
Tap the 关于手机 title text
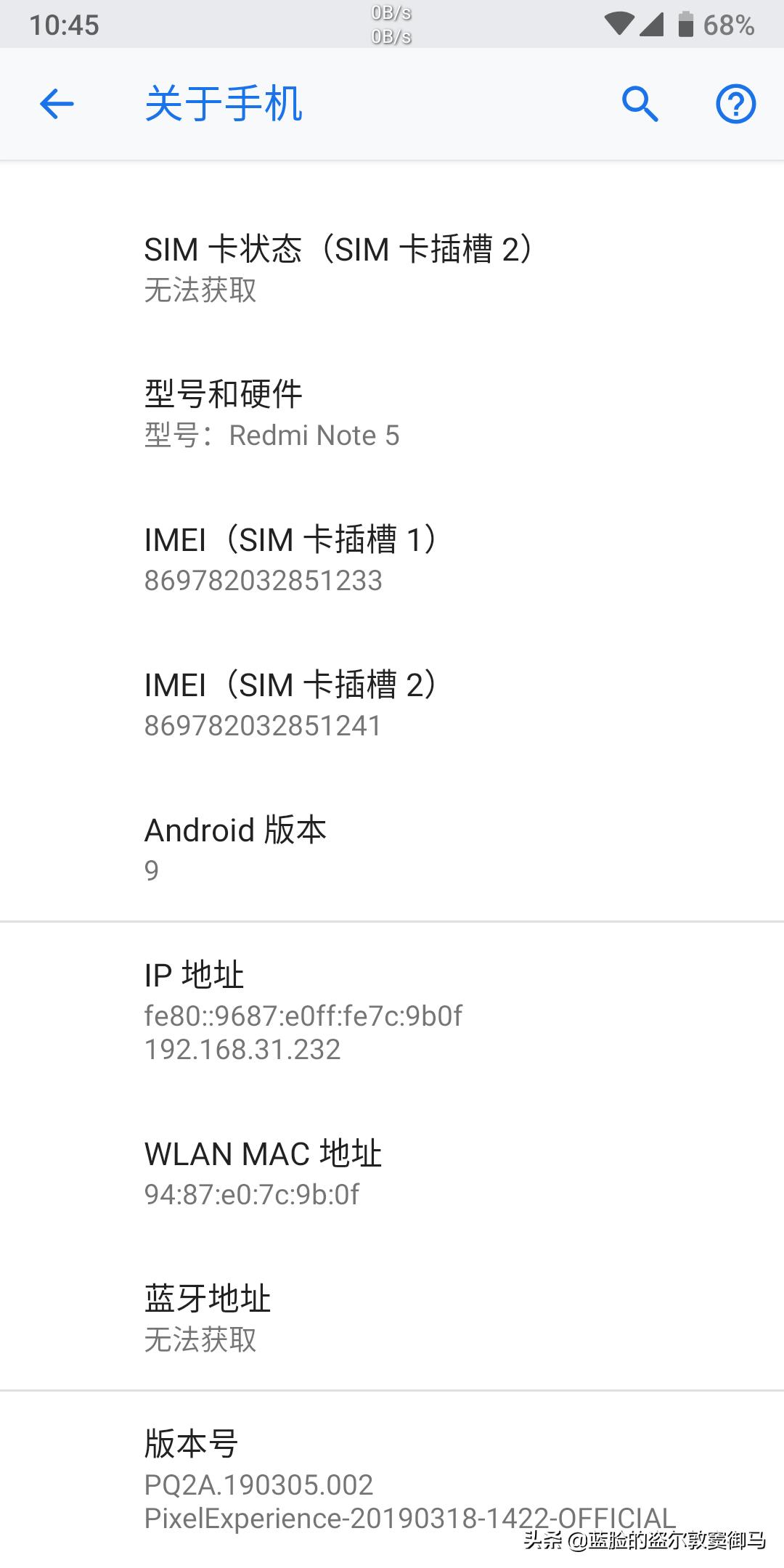click(224, 103)
